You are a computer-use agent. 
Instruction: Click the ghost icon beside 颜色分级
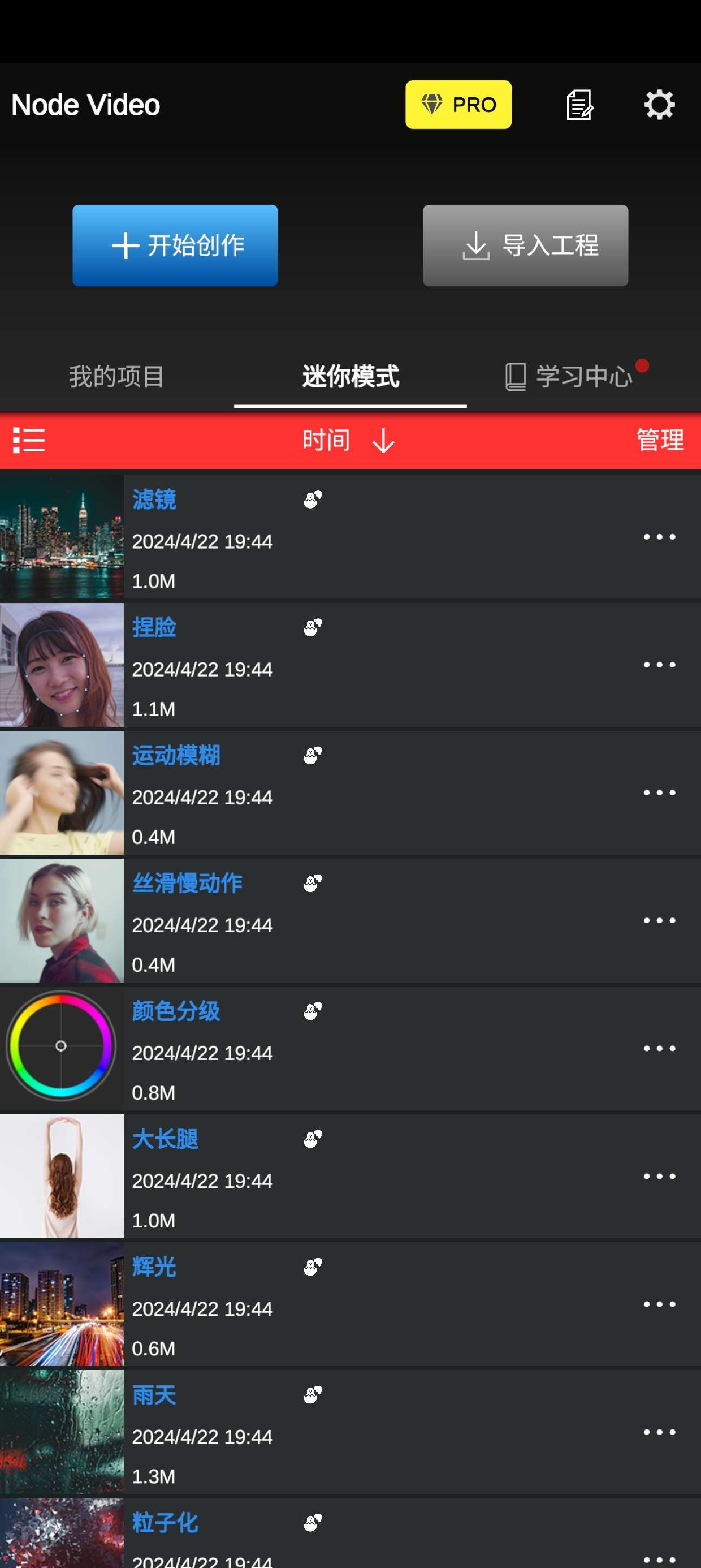312,1010
